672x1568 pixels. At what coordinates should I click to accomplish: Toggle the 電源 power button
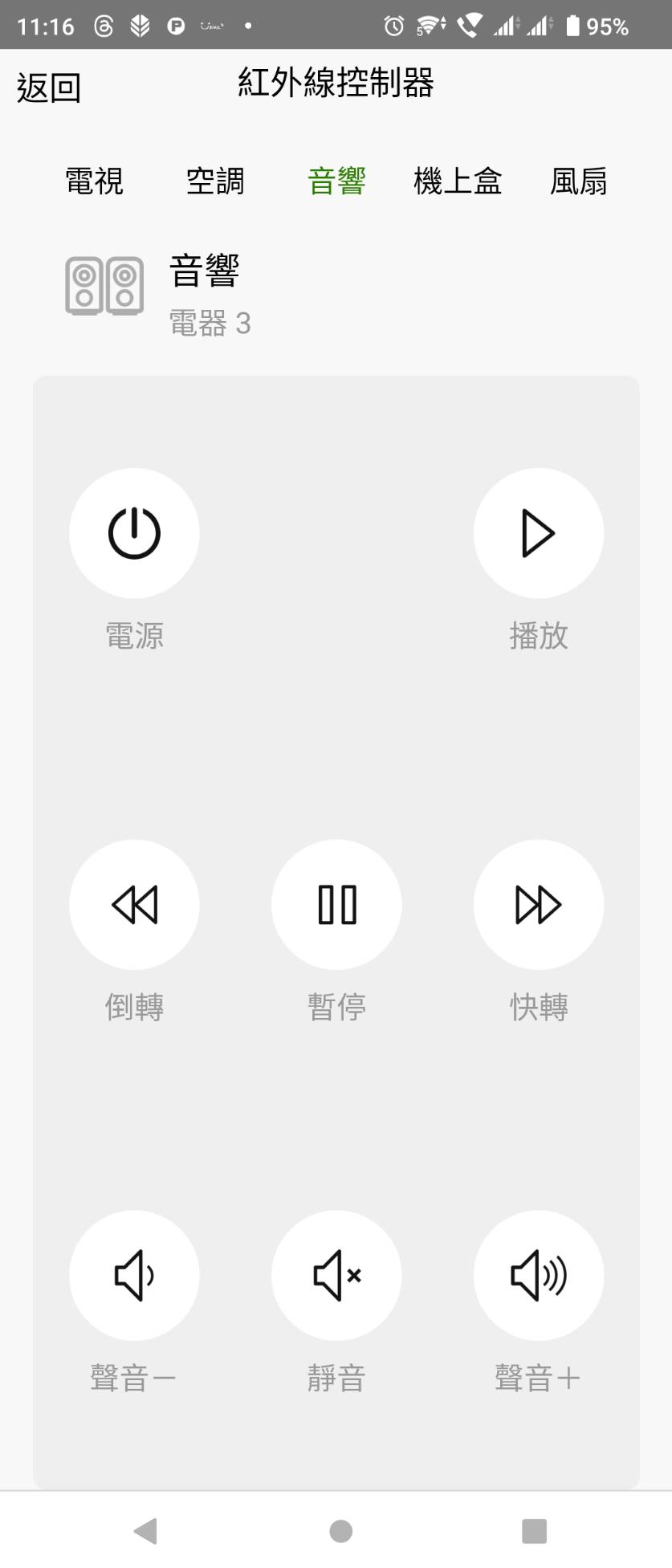point(134,533)
